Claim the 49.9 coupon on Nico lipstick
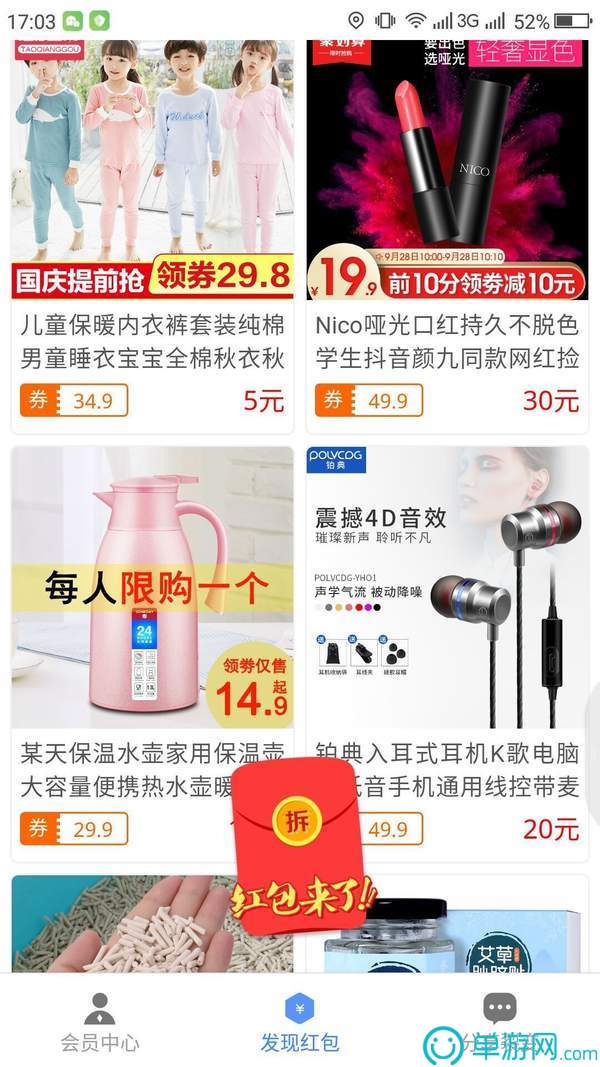This screenshot has width=600, height=1067. click(x=369, y=402)
